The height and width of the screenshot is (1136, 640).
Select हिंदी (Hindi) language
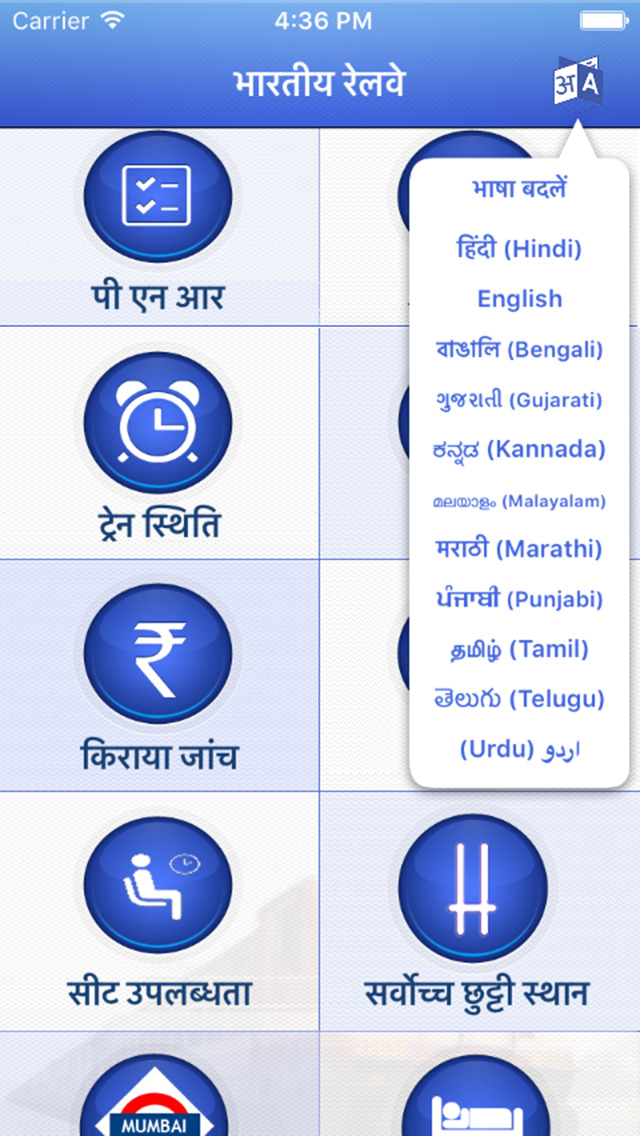pyautogui.click(x=519, y=248)
